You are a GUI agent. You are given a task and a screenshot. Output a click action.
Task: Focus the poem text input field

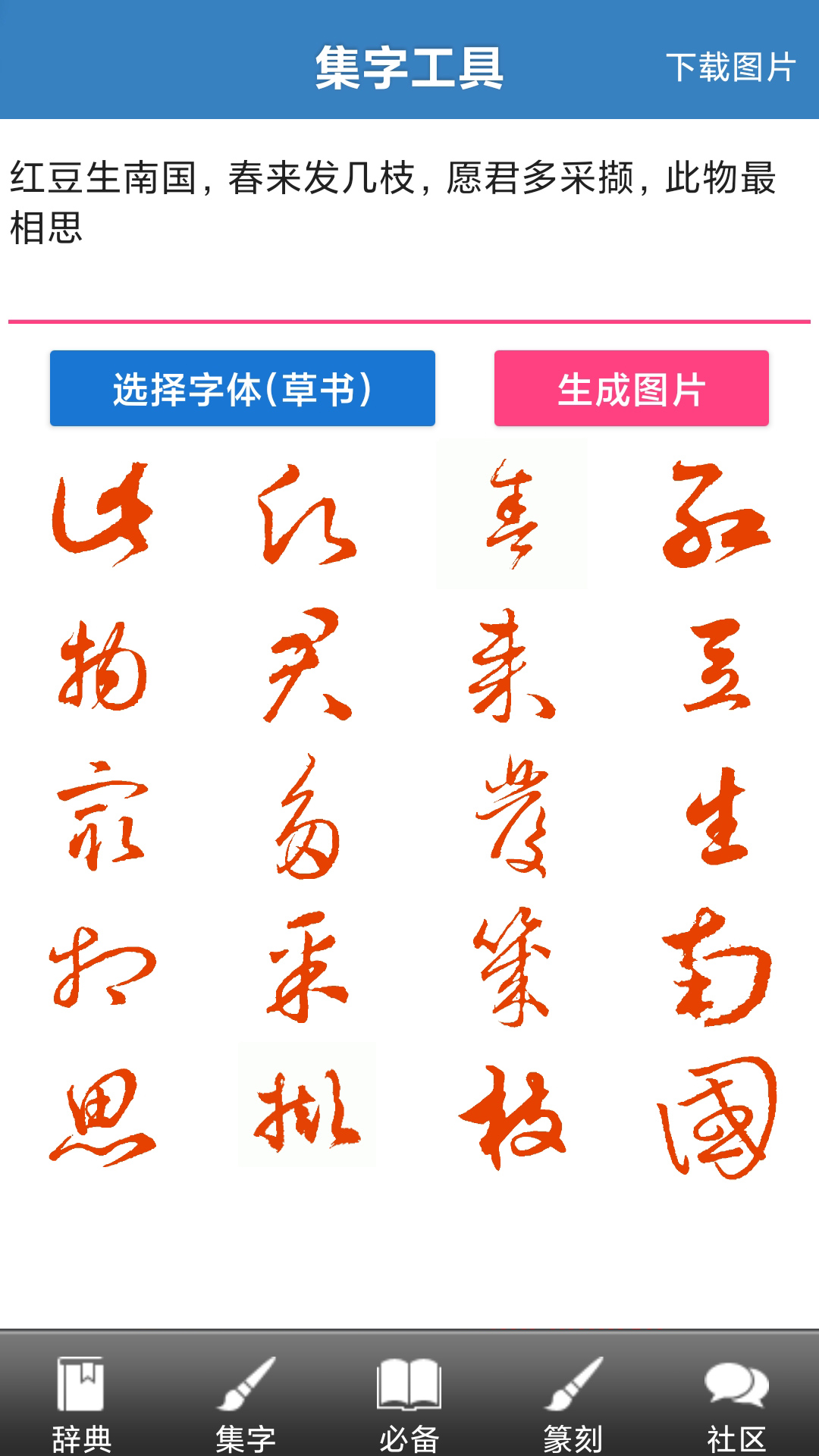pyautogui.click(x=409, y=220)
